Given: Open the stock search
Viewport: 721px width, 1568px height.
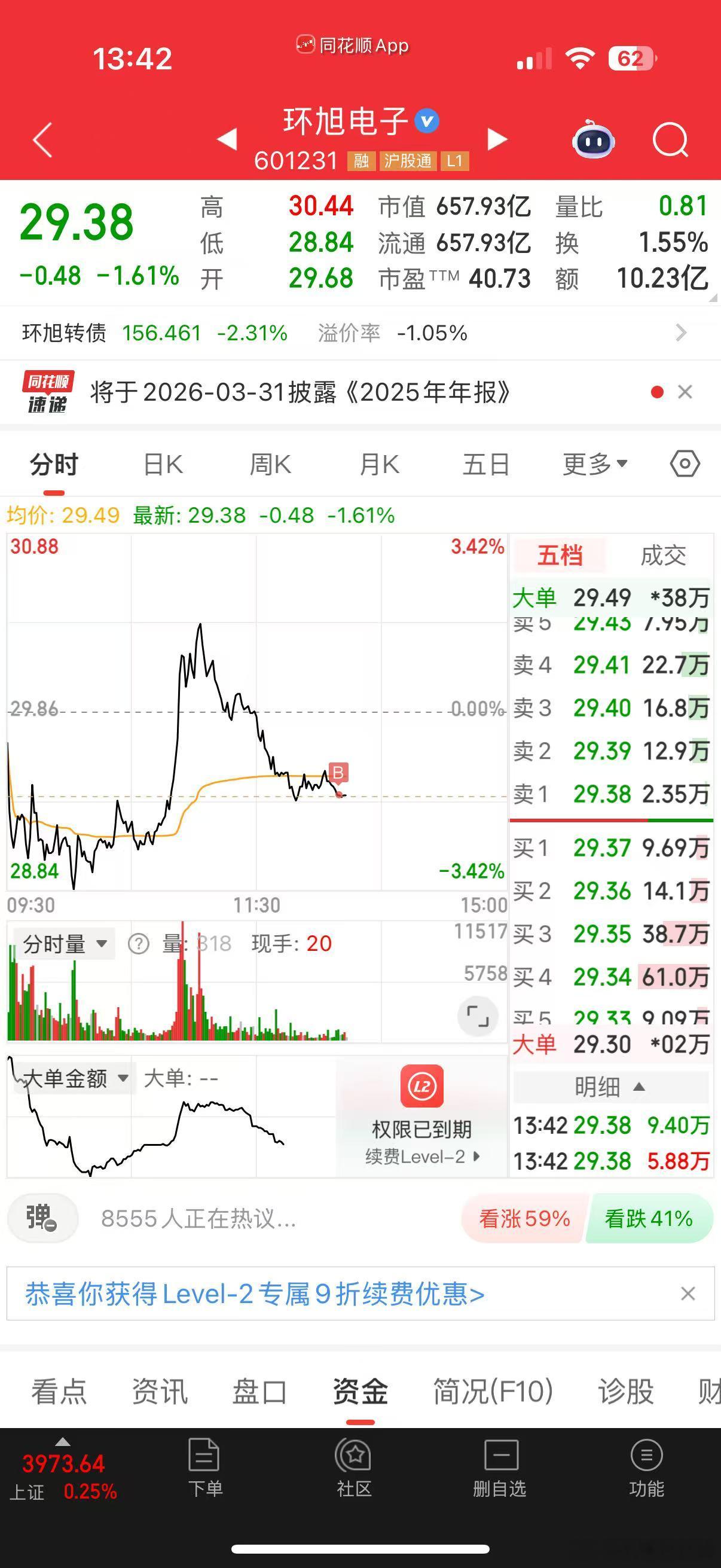Looking at the screenshot, I should 670,139.
